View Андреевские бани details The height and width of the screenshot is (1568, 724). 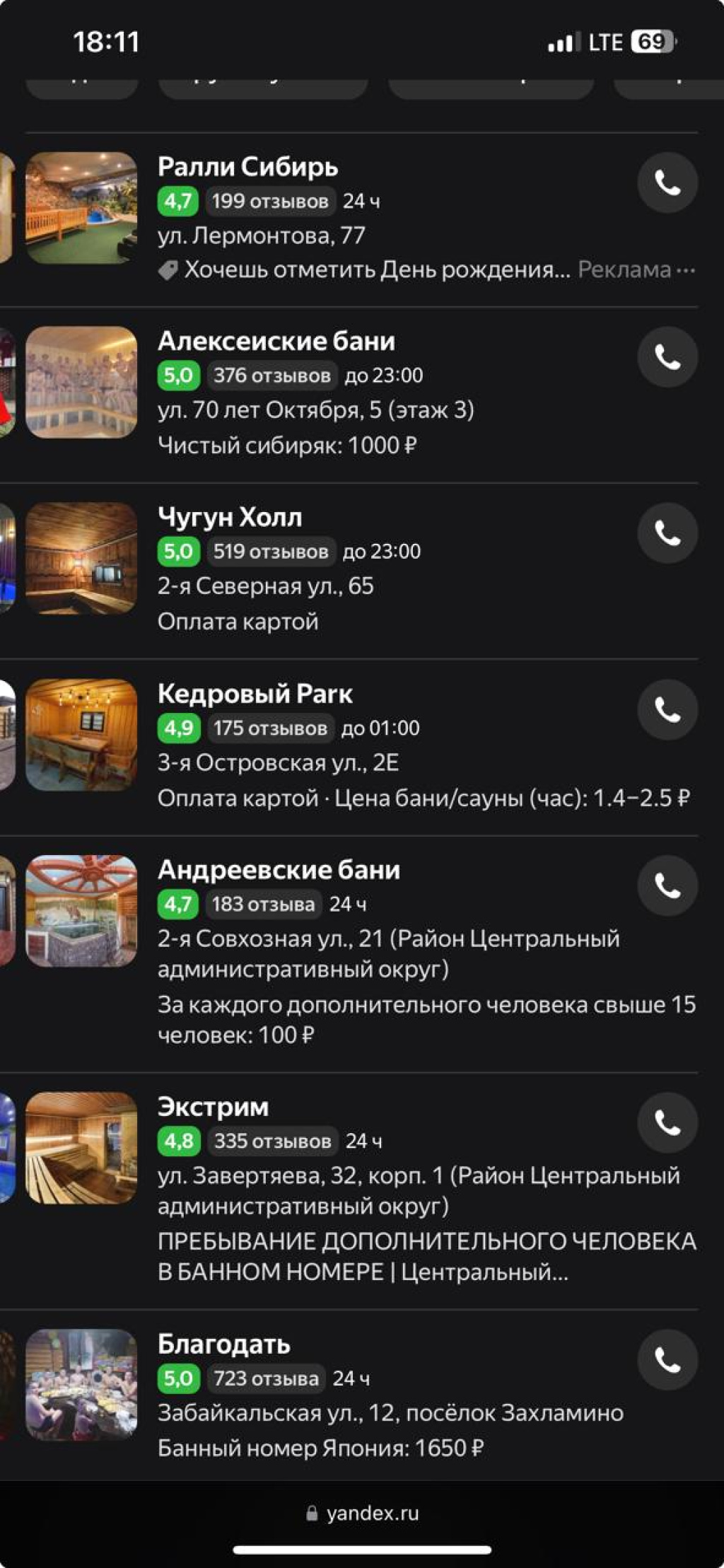[279, 870]
